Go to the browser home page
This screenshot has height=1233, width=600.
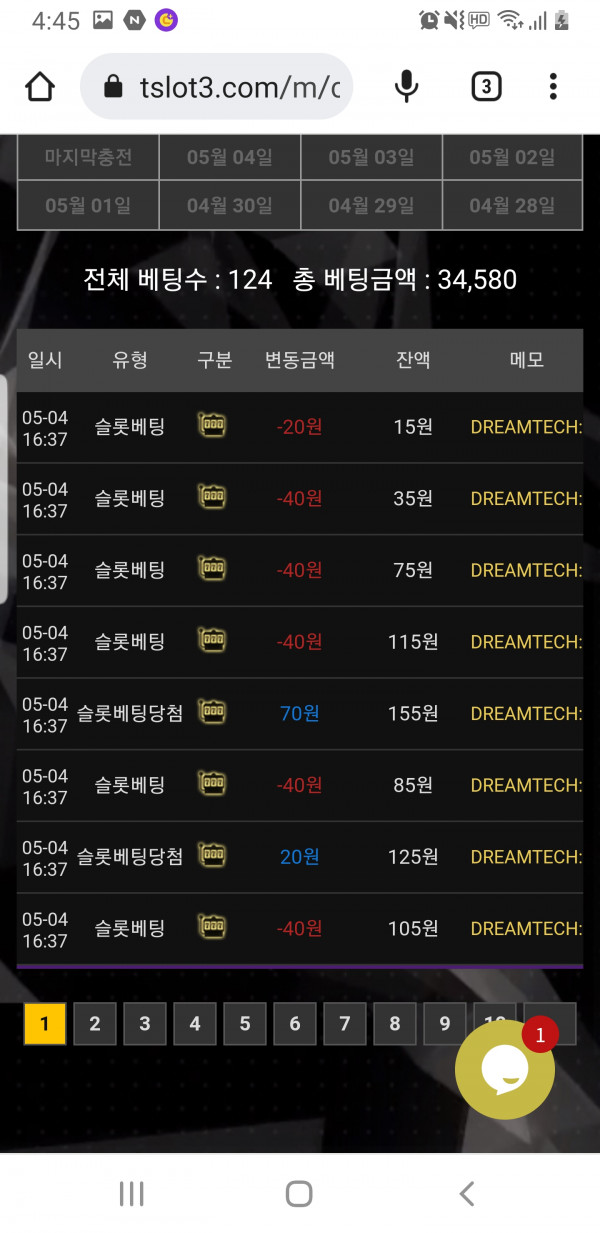tap(40, 87)
